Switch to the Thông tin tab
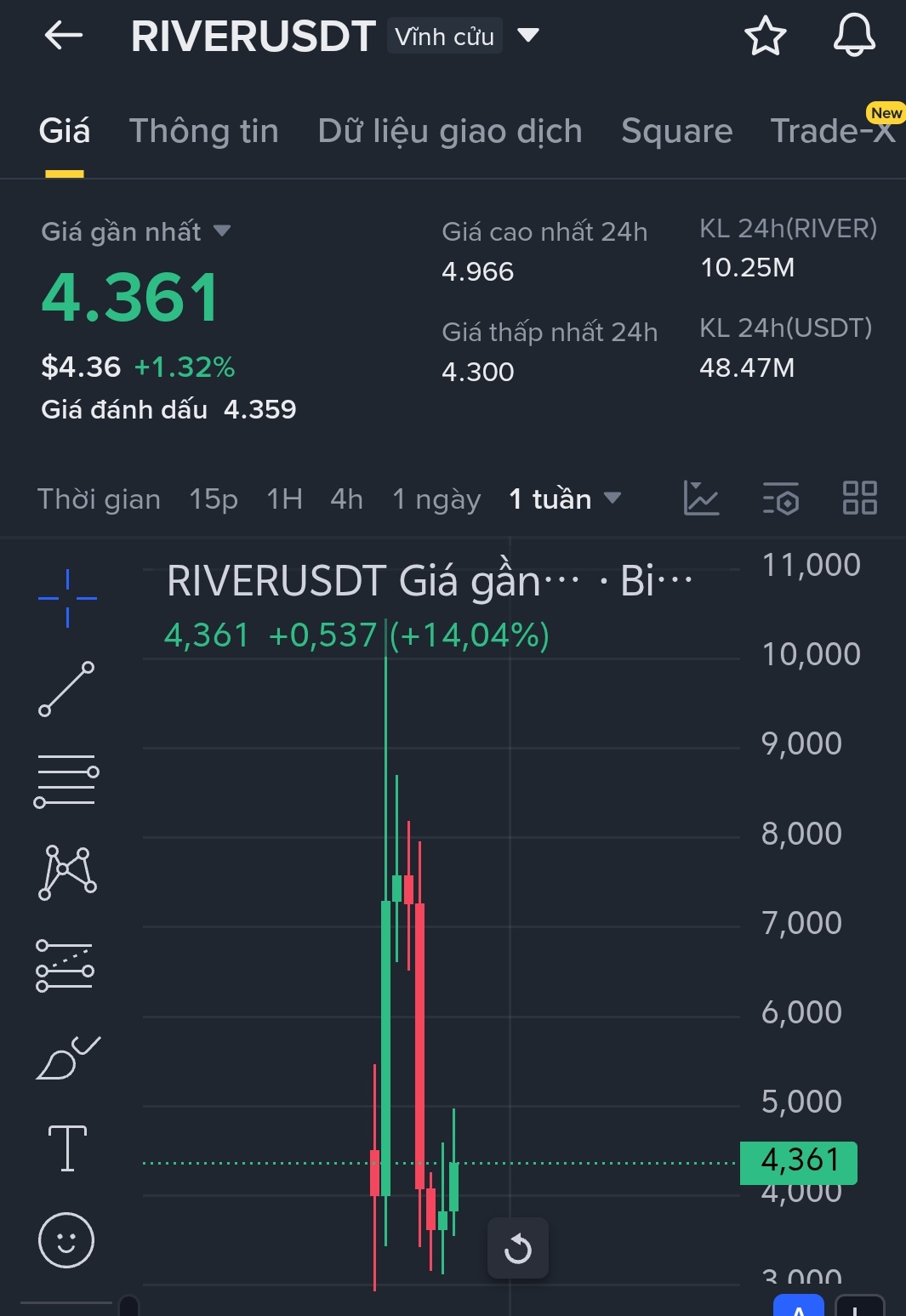 tap(204, 131)
